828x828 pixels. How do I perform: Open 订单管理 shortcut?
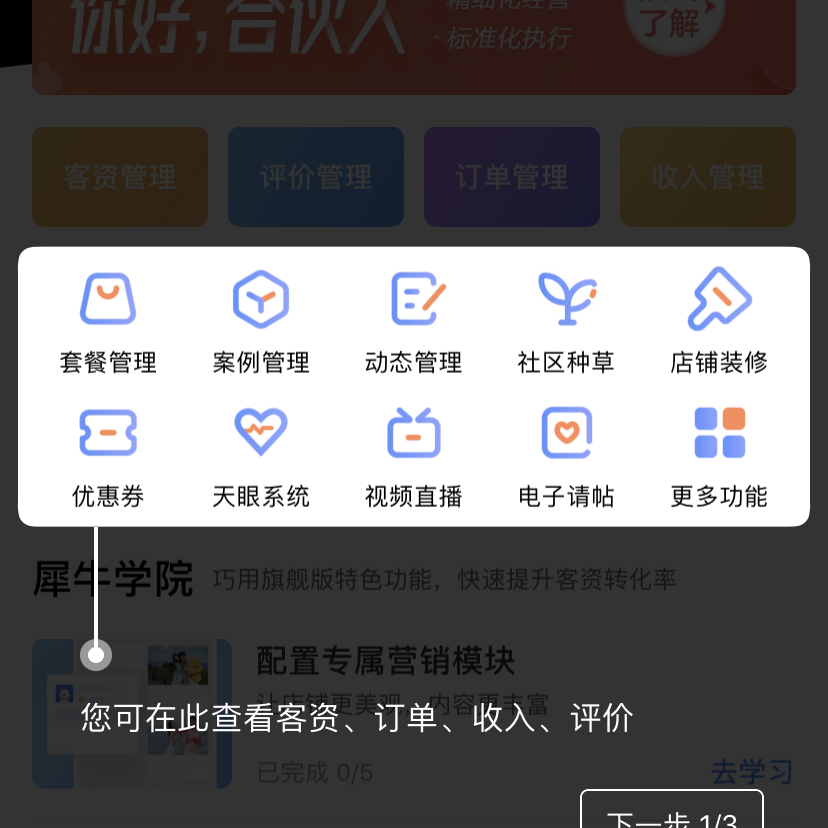pyautogui.click(x=512, y=177)
